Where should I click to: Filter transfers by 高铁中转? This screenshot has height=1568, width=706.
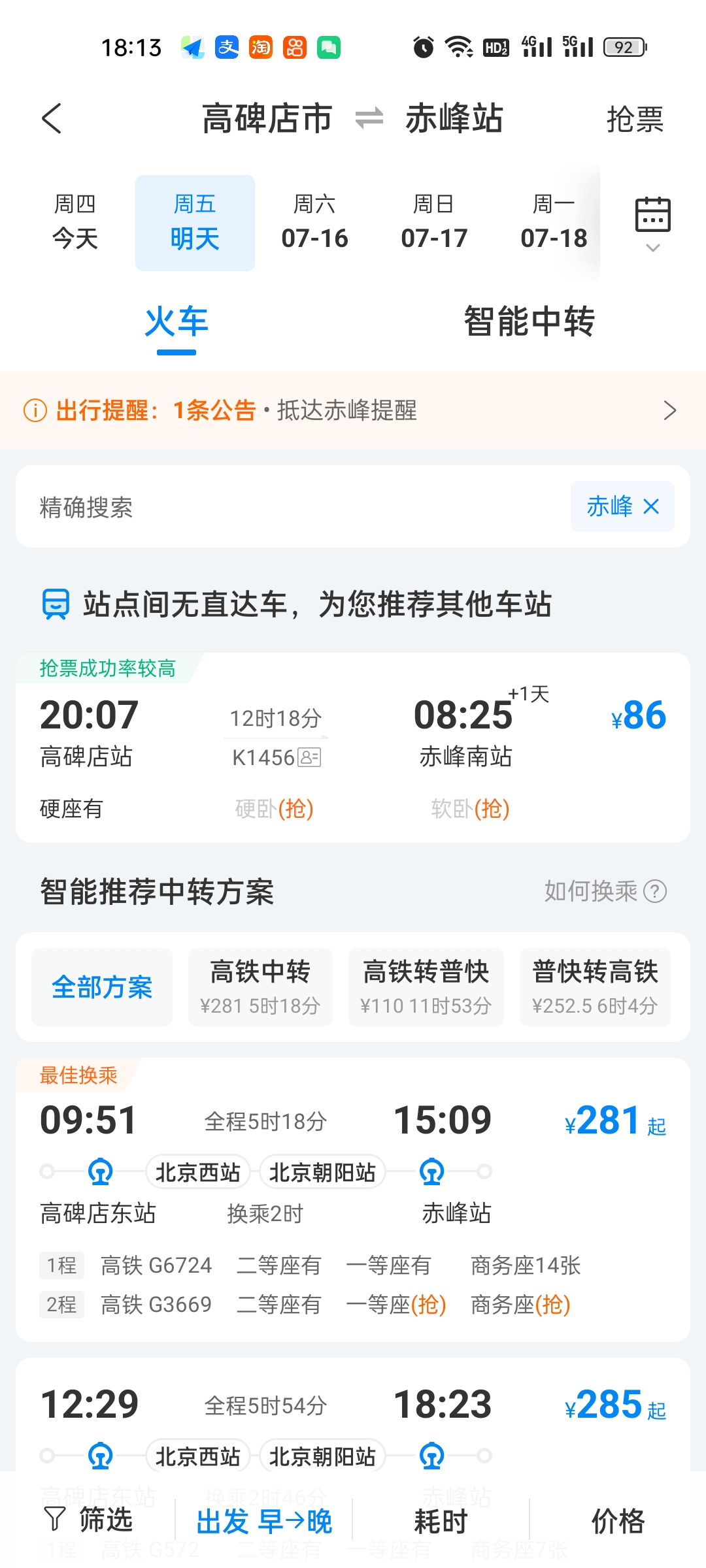[260, 987]
